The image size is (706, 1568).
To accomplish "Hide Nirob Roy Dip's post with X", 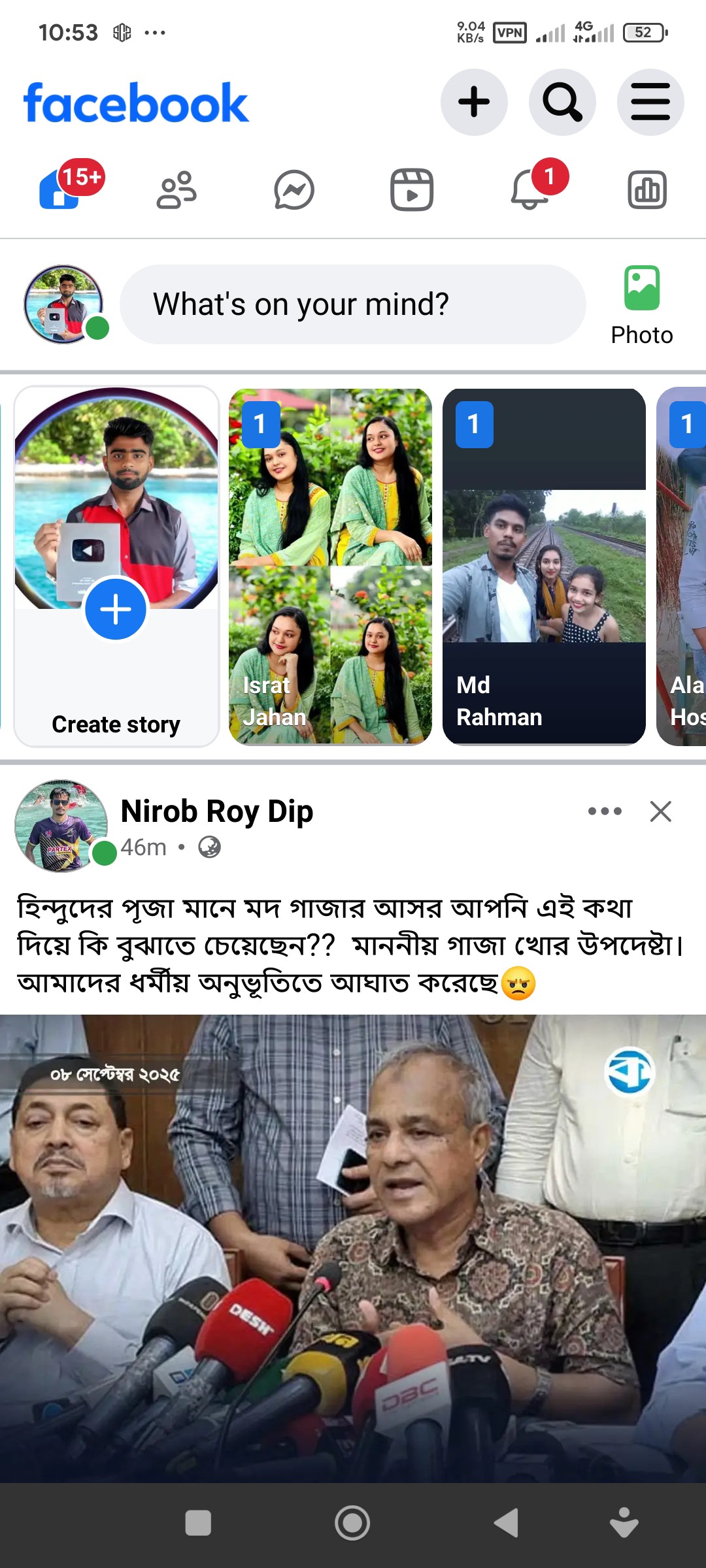I will (x=661, y=811).
